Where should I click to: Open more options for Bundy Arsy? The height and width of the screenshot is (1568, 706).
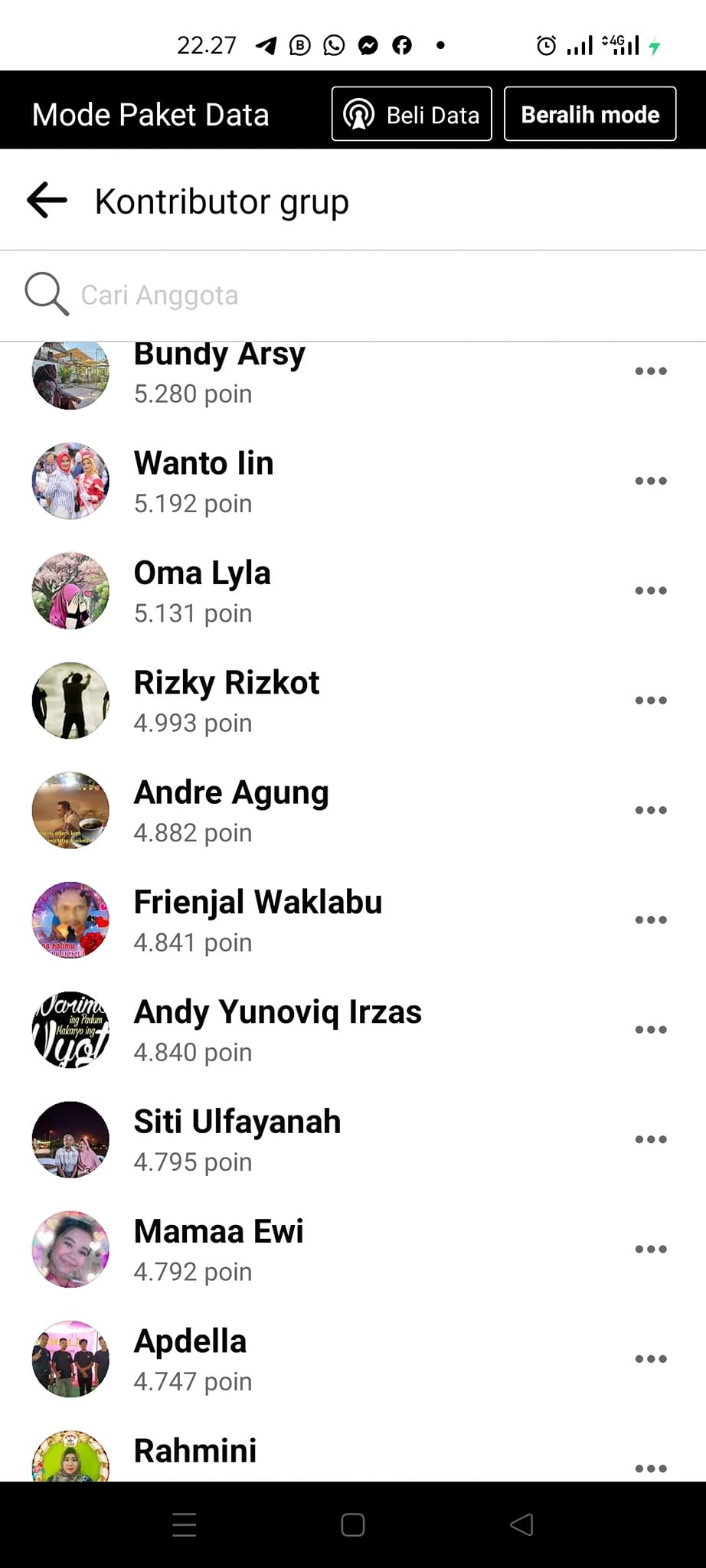(651, 372)
